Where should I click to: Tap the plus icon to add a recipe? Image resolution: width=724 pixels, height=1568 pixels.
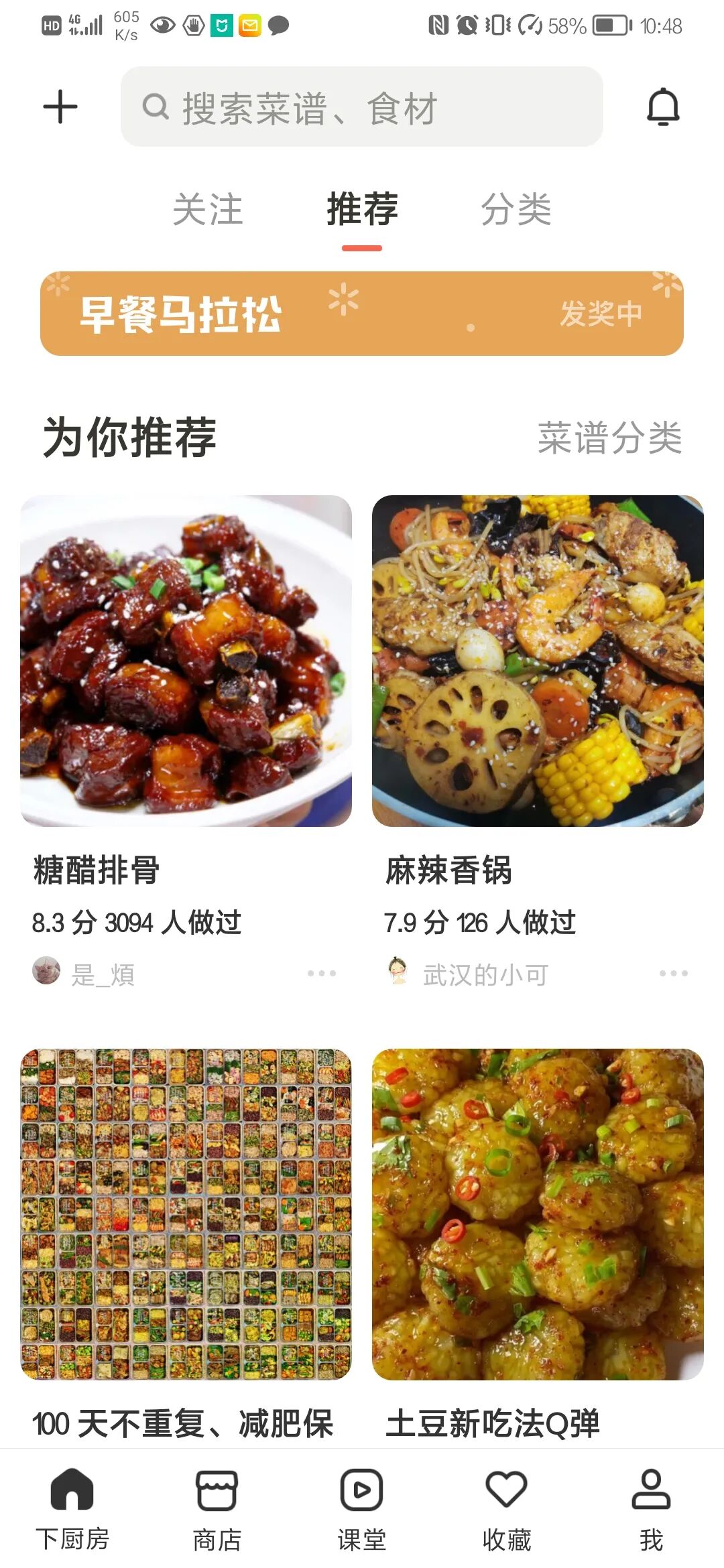(x=60, y=107)
